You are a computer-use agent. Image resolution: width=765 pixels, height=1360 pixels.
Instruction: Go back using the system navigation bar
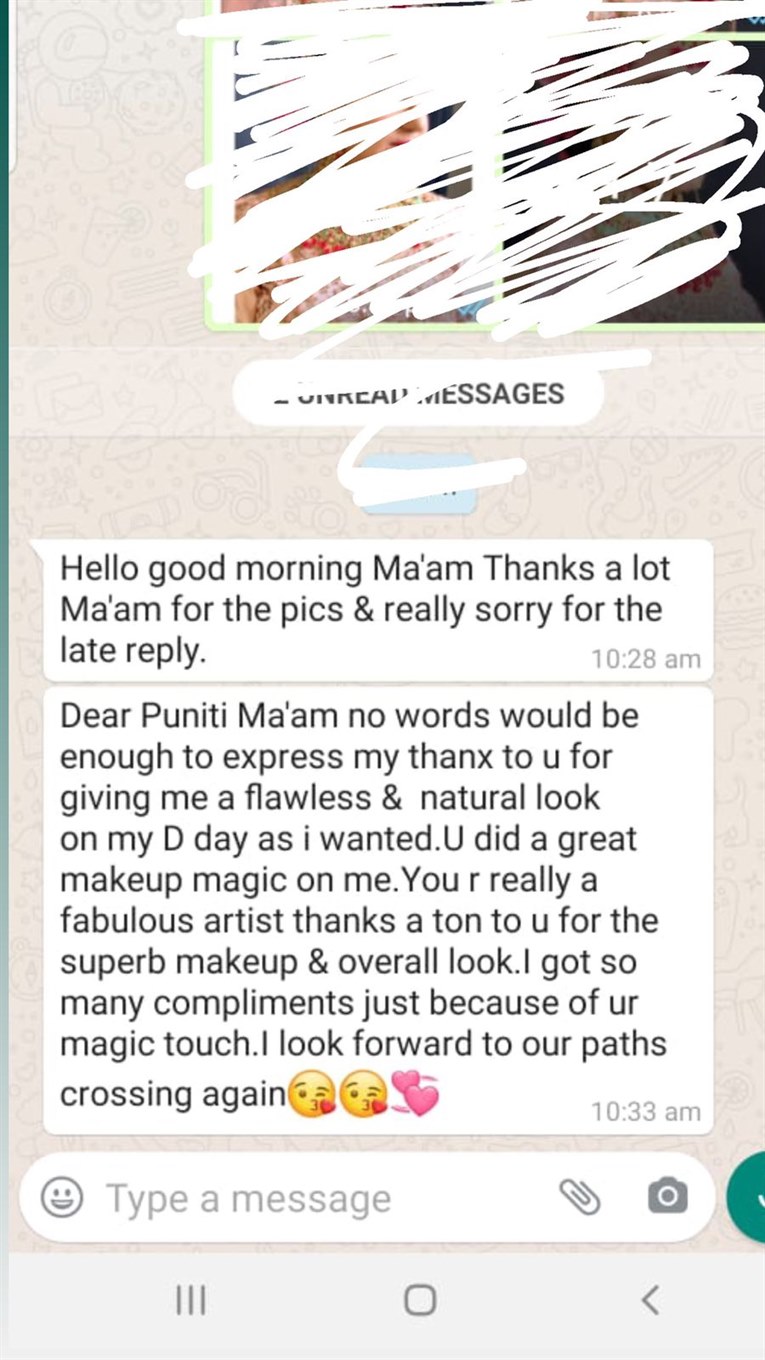pyautogui.click(x=650, y=1300)
